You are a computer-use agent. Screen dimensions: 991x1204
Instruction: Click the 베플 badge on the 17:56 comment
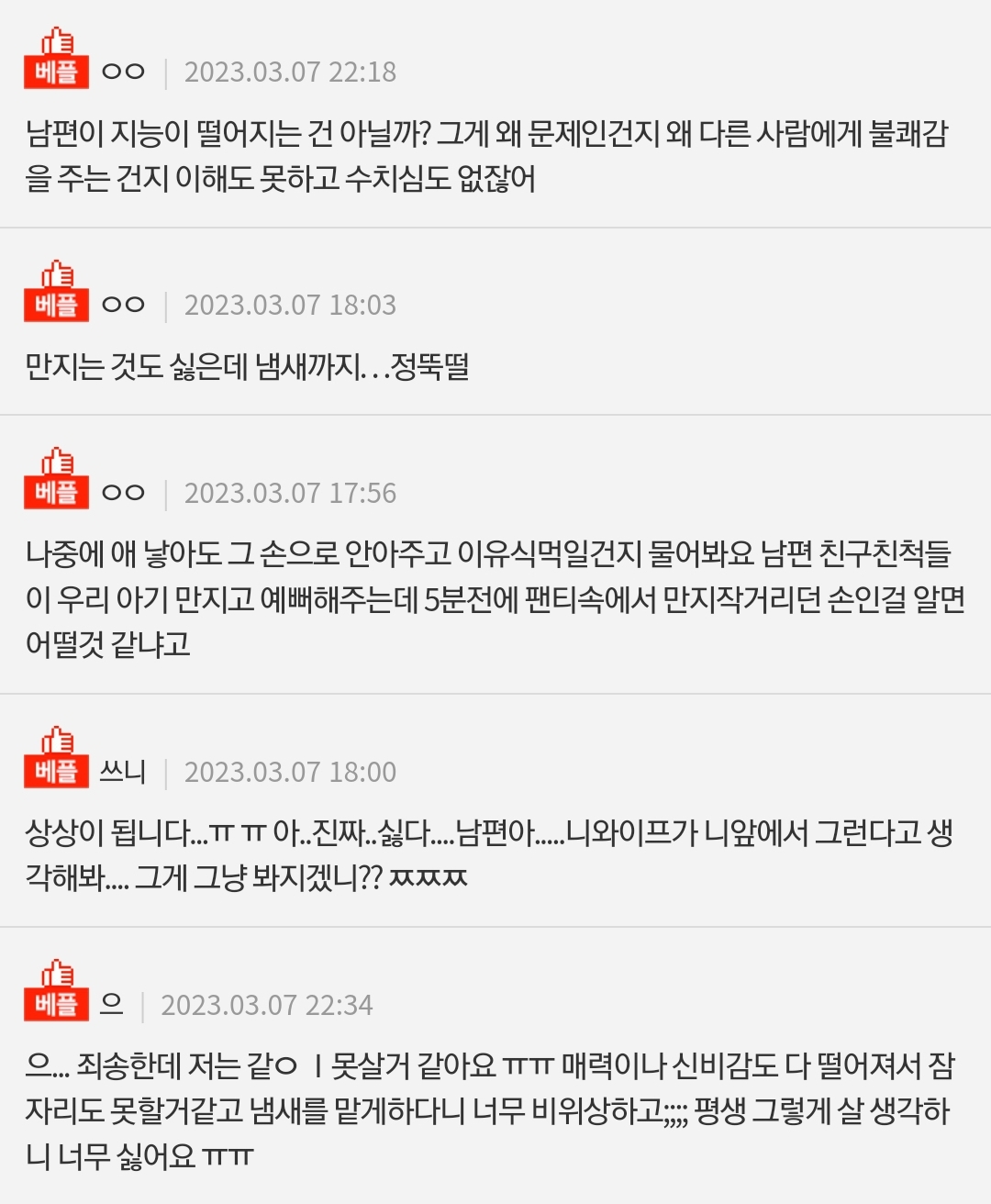click(x=55, y=490)
